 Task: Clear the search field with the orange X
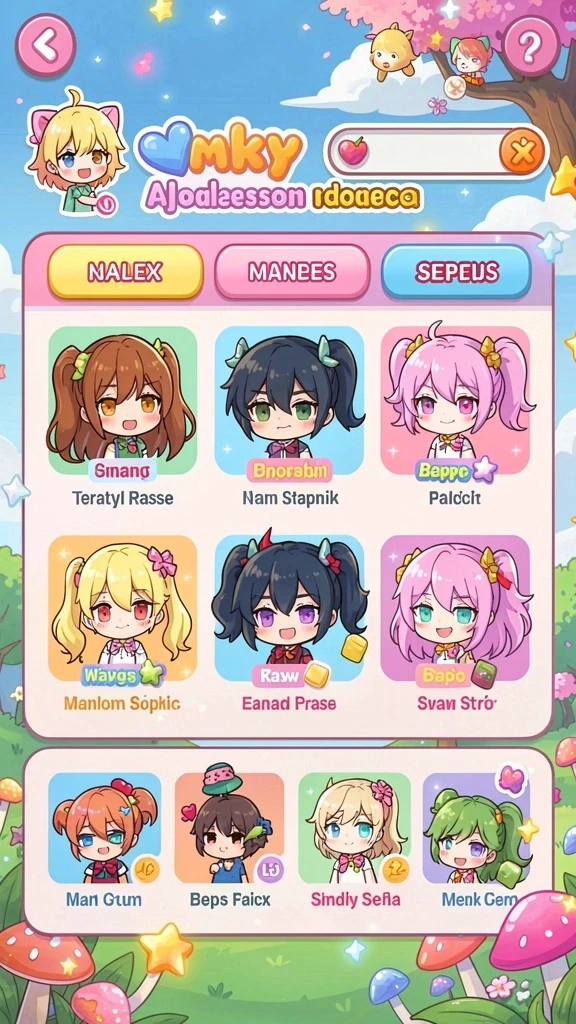522,151
